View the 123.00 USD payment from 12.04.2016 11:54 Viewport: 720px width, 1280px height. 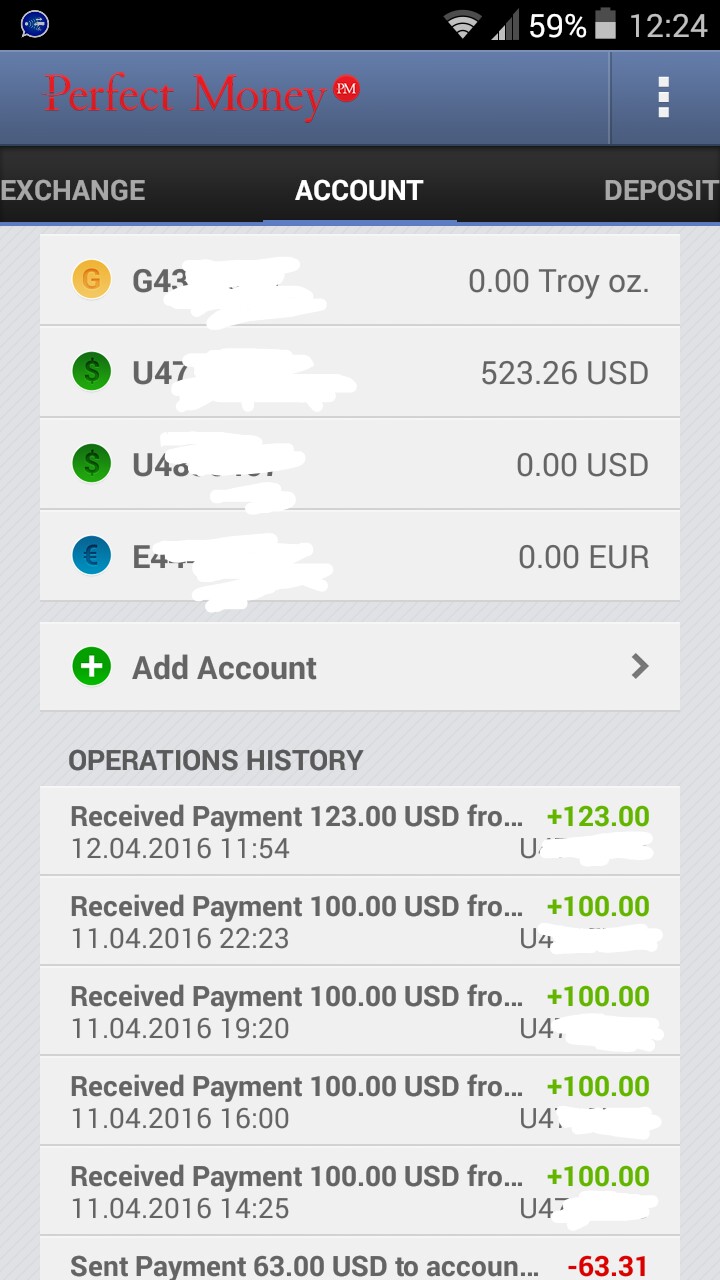coord(360,832)
